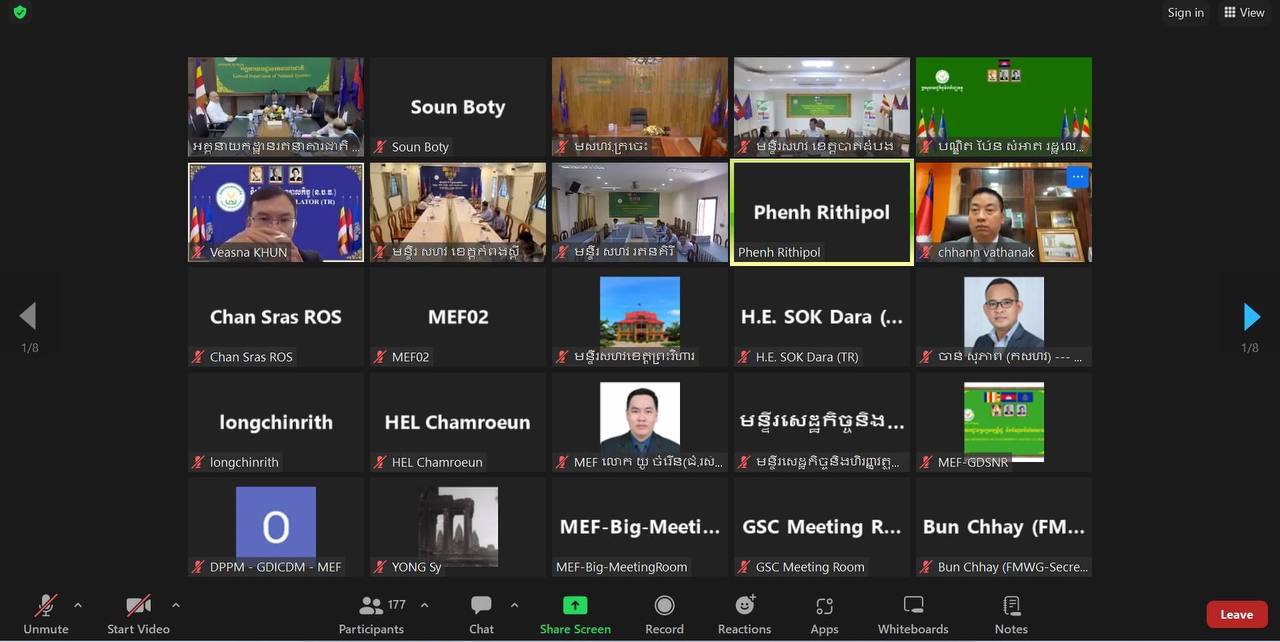
Task: Open the green encryption shield icon
Action: (x=19, y=13)
